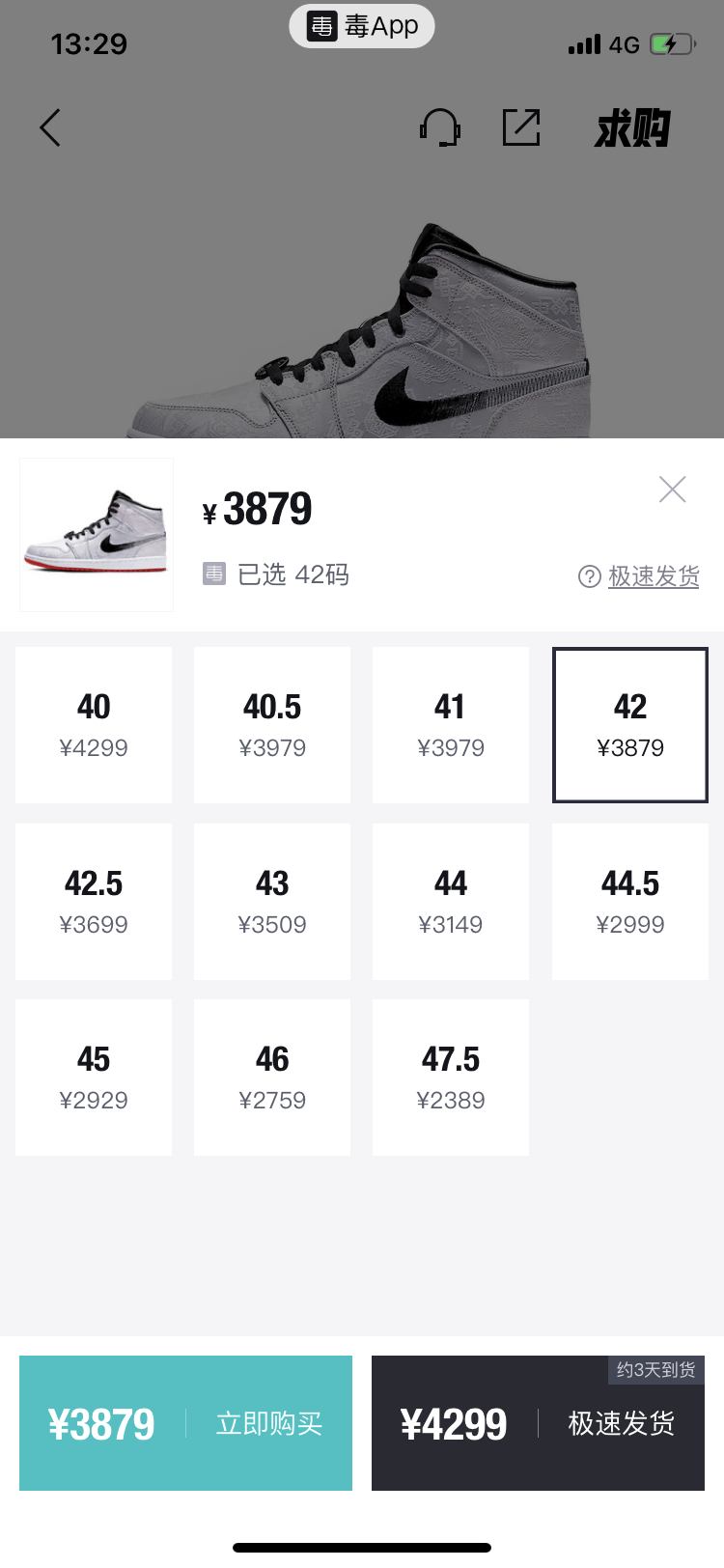The width and height of the screenshot is (724, 1568).
Task: Share this sneaker listing
Action: pos(521,127)
